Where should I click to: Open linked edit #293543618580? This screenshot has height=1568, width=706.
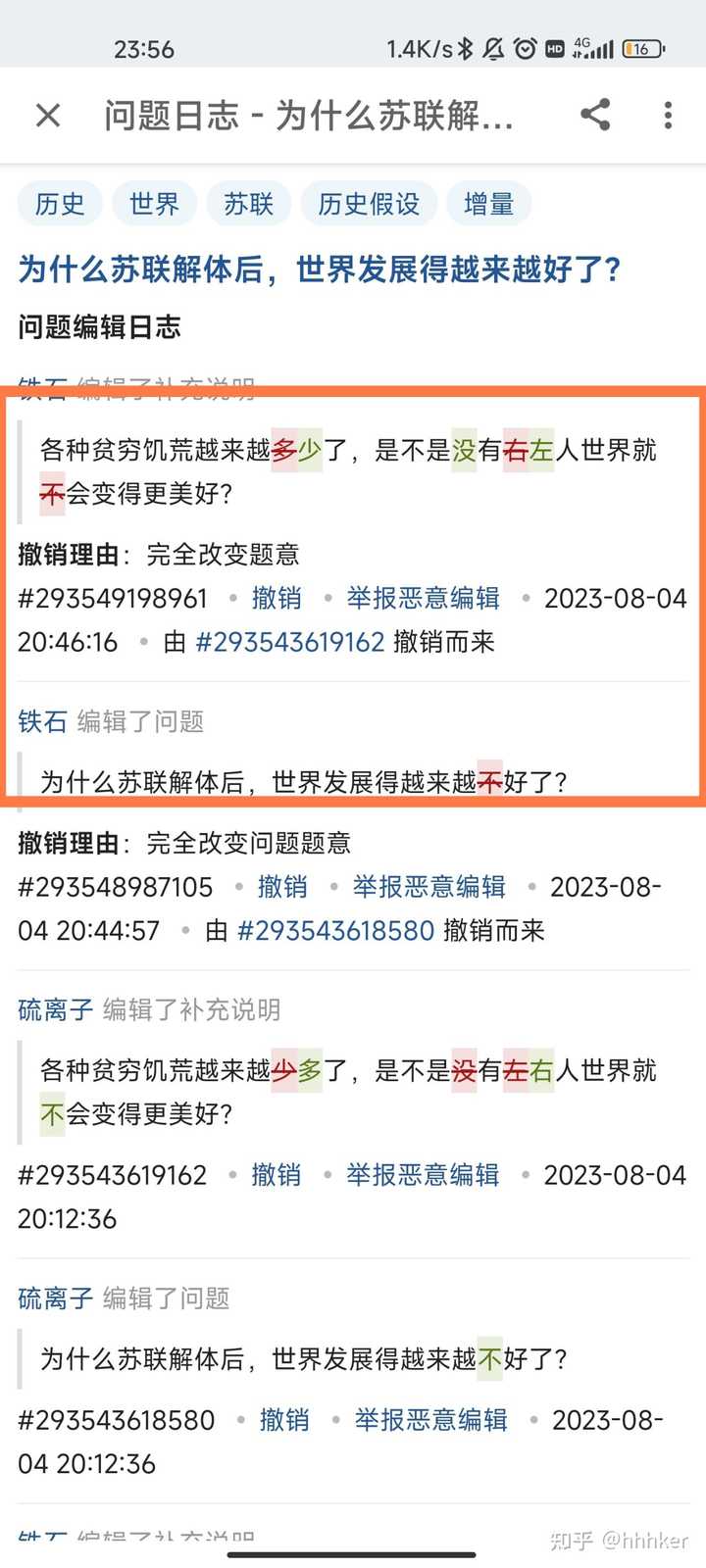tap(336, 930)
